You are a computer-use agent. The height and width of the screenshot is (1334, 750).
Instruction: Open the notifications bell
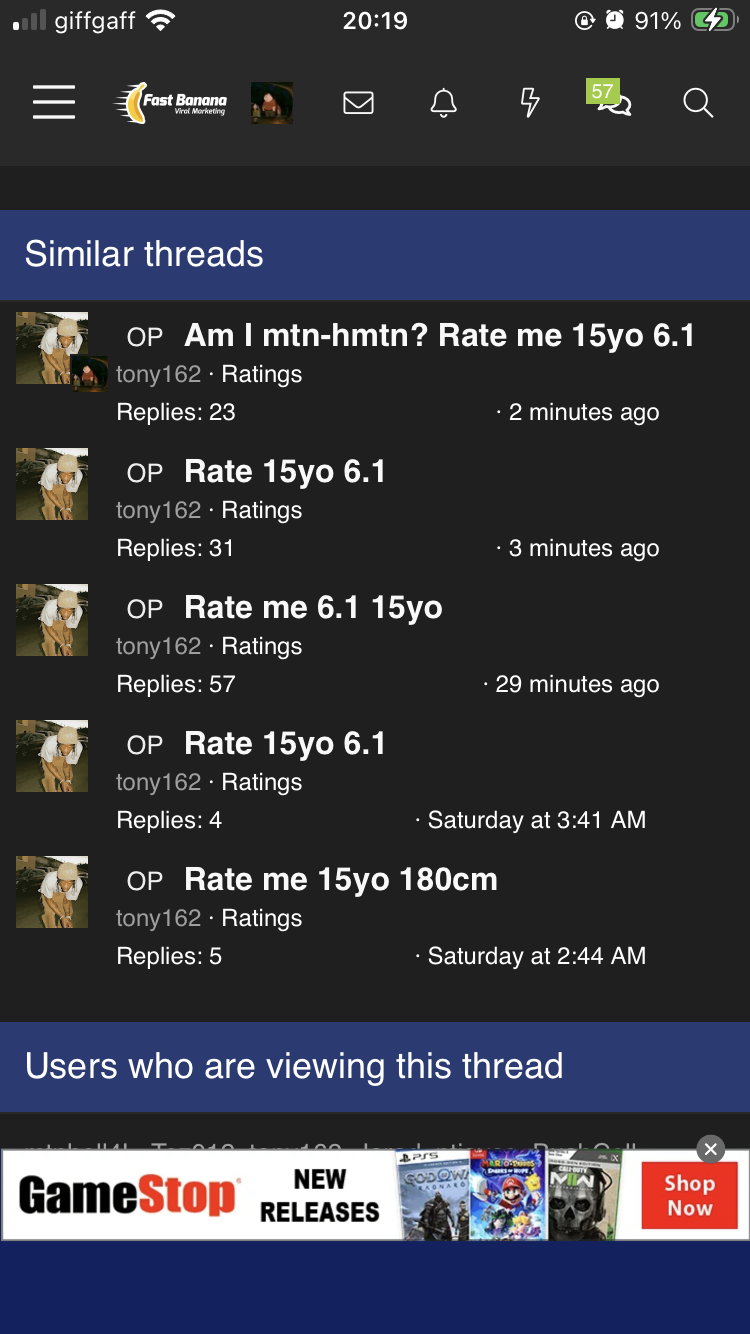click(x=444, y=103)
